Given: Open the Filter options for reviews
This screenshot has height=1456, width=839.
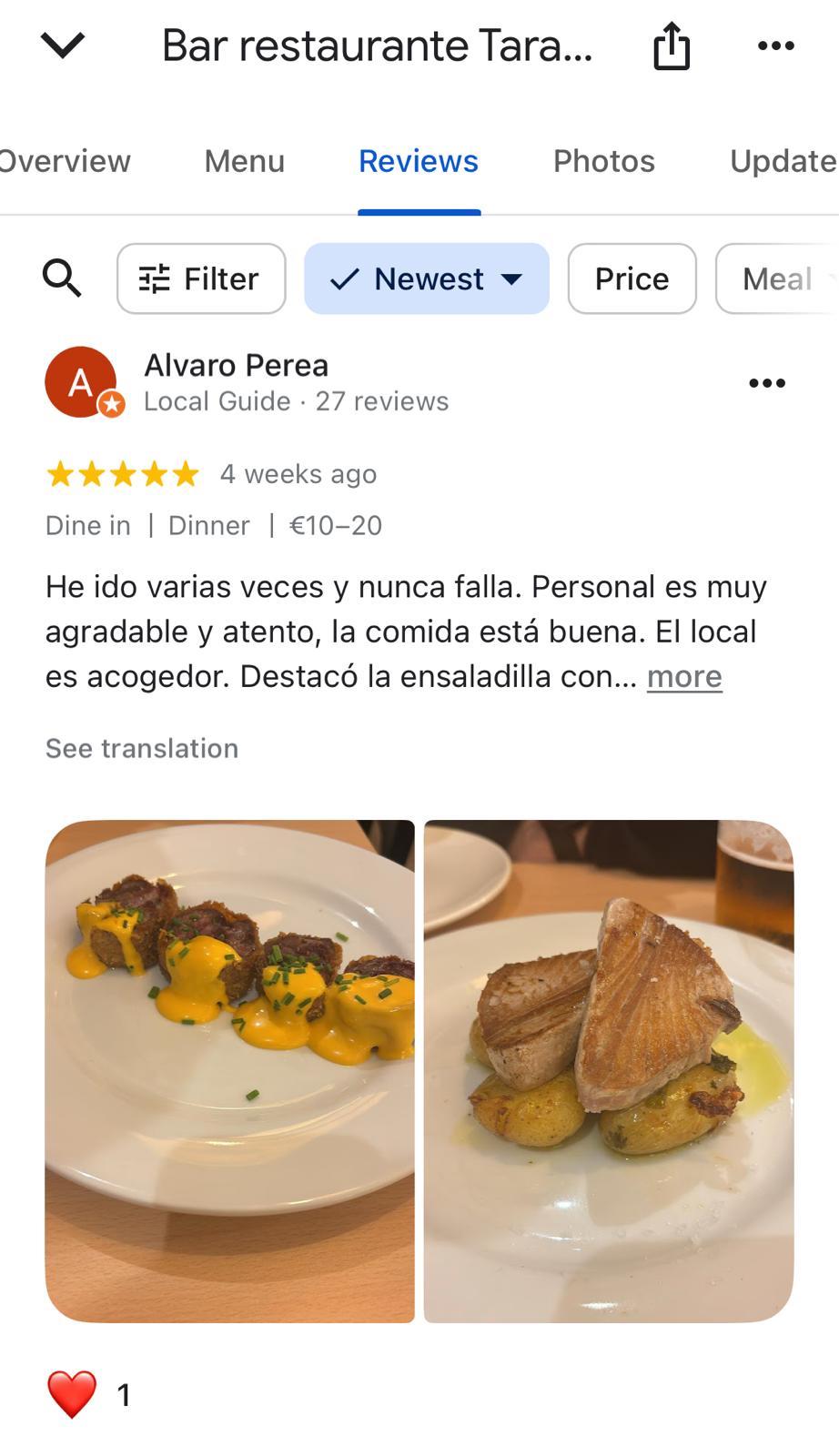Looking at the screenshot, I should [x=200, y=278].
